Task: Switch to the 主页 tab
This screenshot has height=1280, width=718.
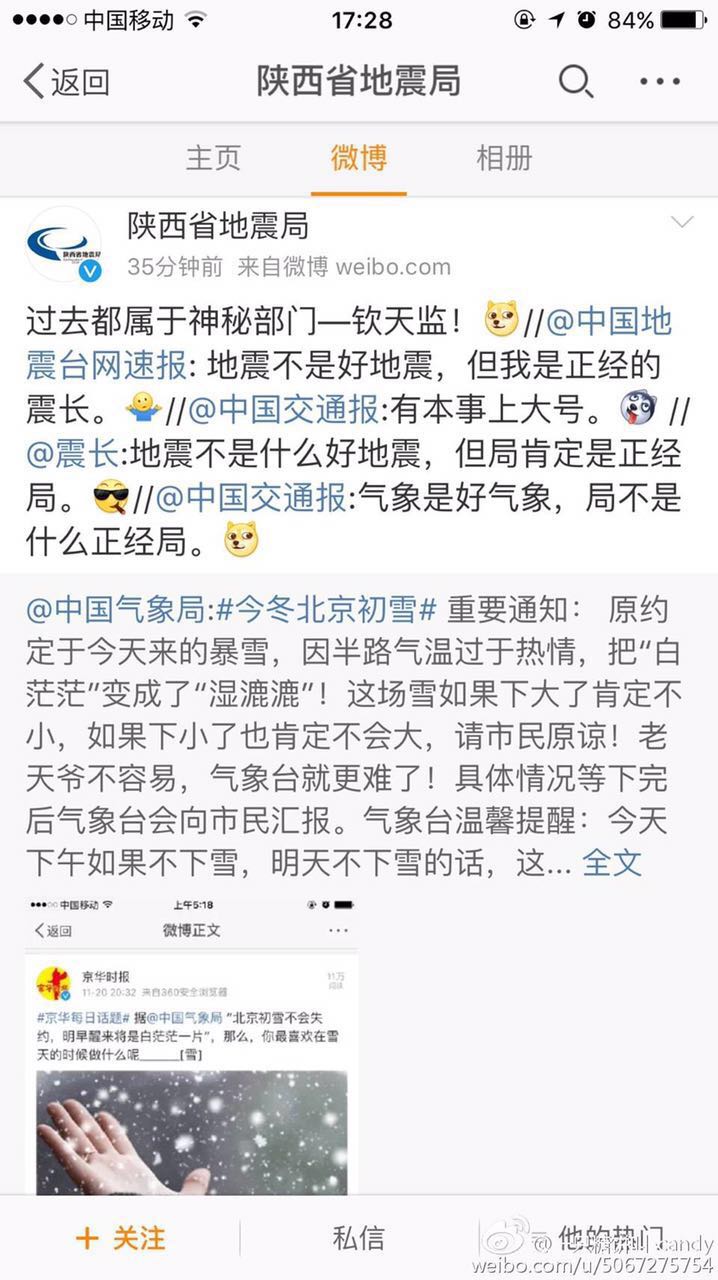Action: tap(213, 158)
